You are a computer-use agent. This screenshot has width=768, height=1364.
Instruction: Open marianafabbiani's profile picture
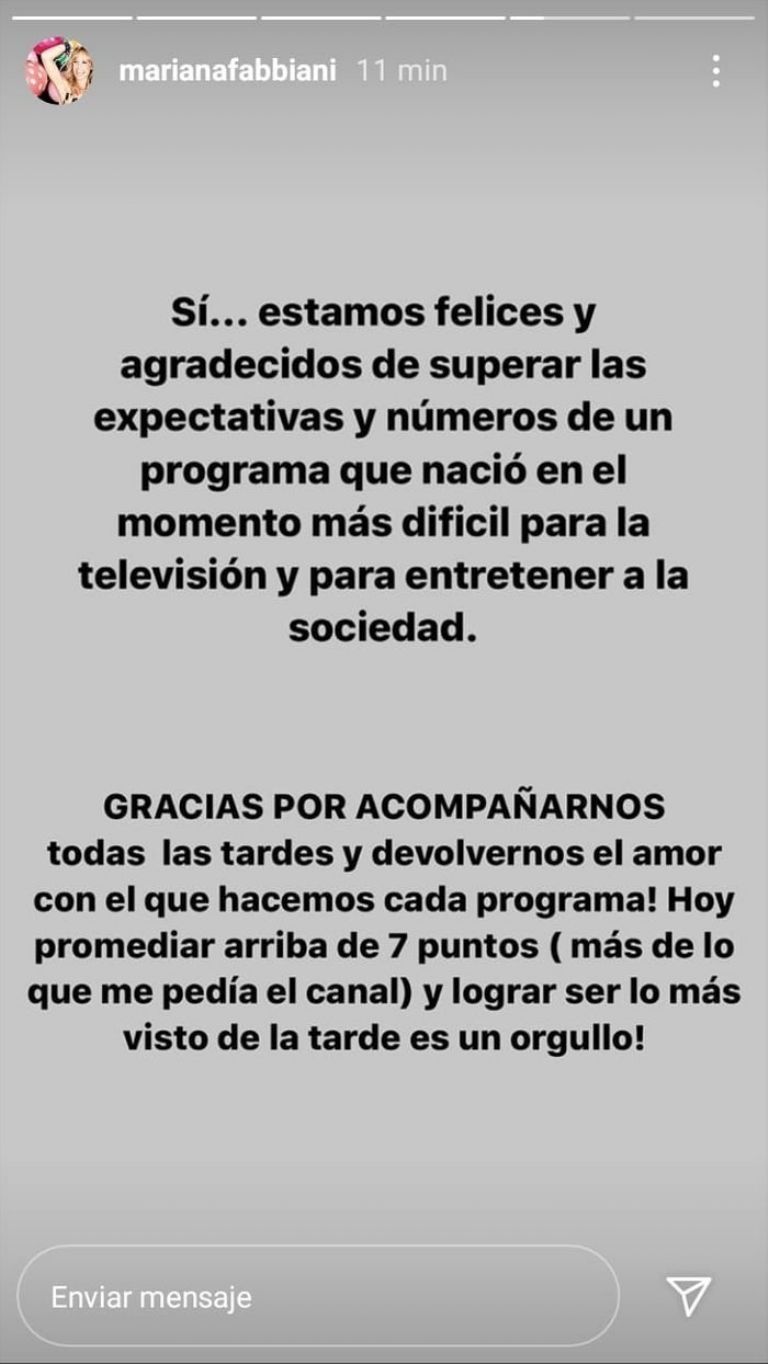click(59, 71)
